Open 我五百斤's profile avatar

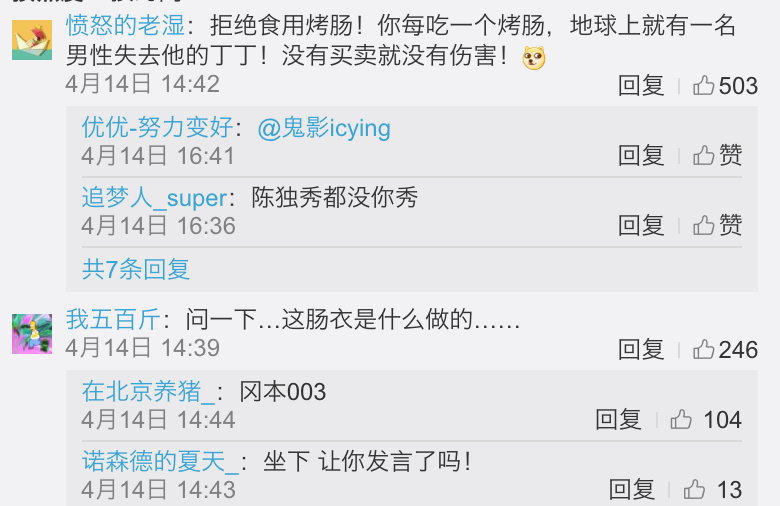pyautogui.click(x=32, y=333)
